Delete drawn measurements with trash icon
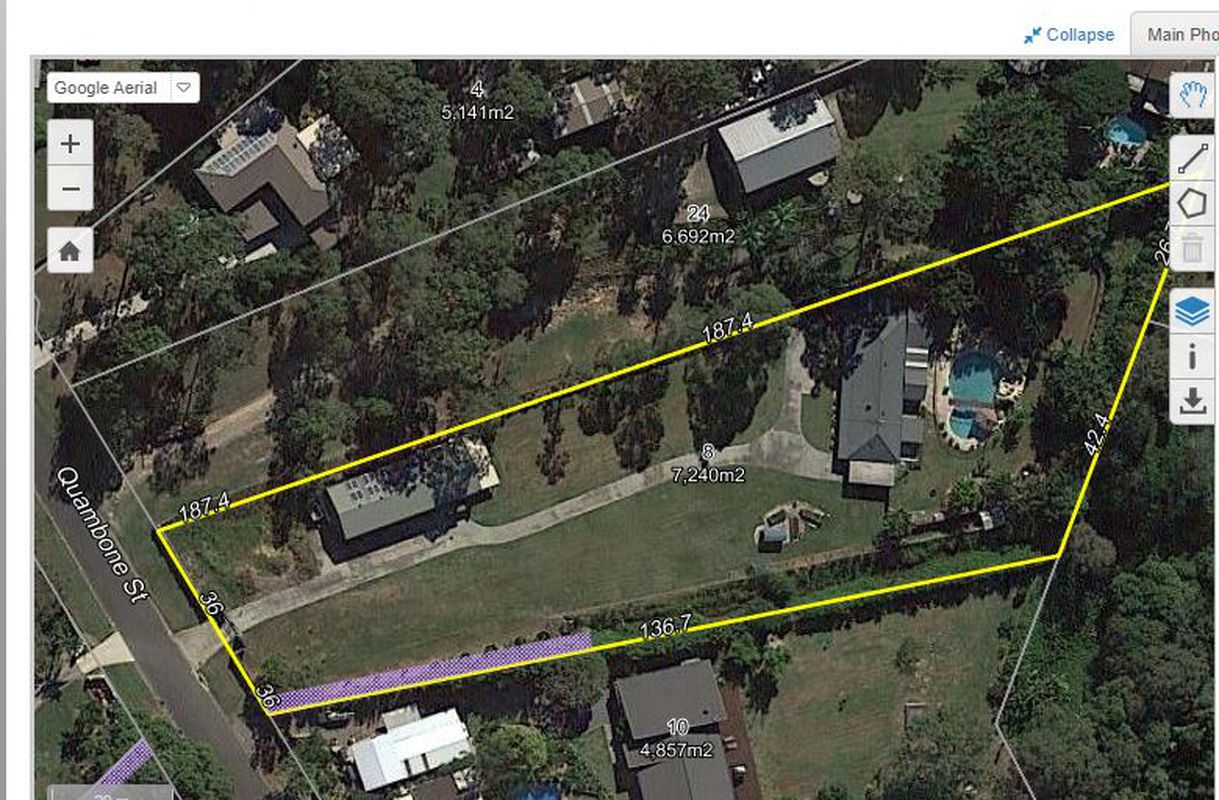Viewport: 1219px width, 800px height. (x=1192, y=248)
